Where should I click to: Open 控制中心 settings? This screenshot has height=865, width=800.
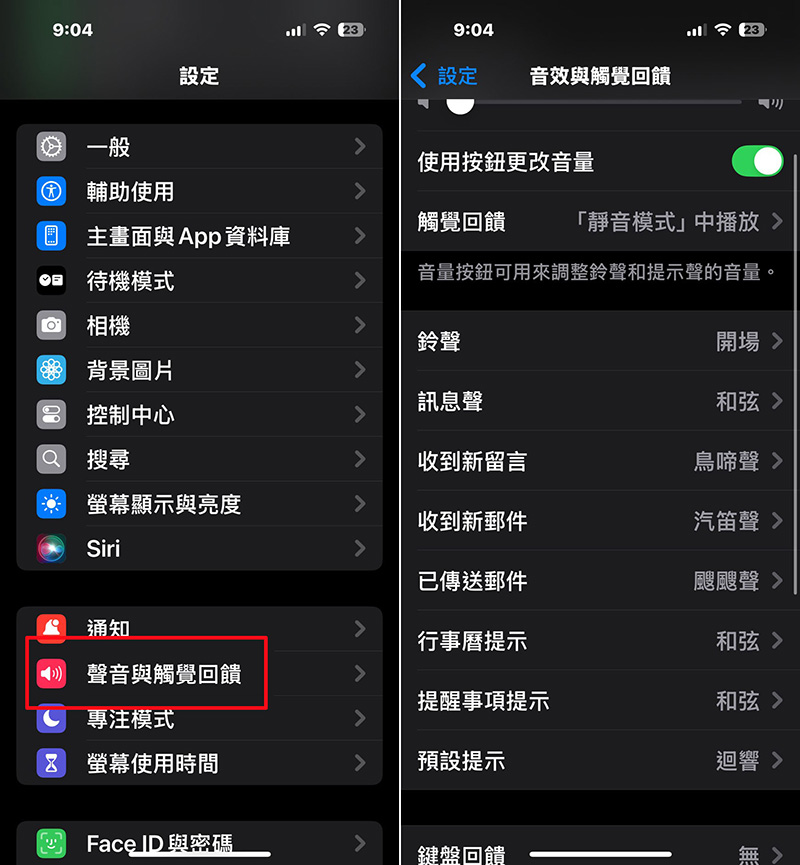point(200,415)
